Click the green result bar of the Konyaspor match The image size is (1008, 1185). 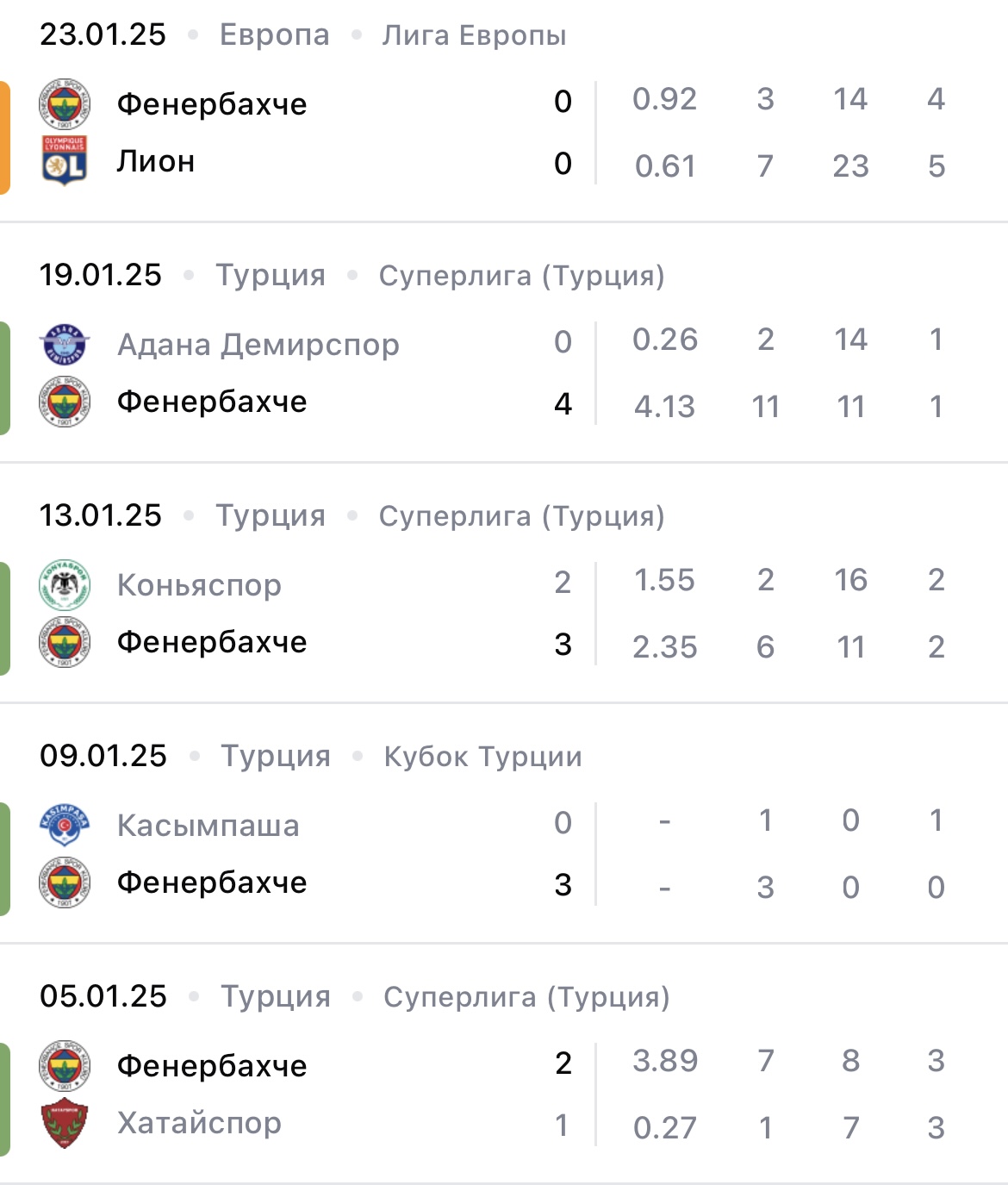(x=3, y=613)
